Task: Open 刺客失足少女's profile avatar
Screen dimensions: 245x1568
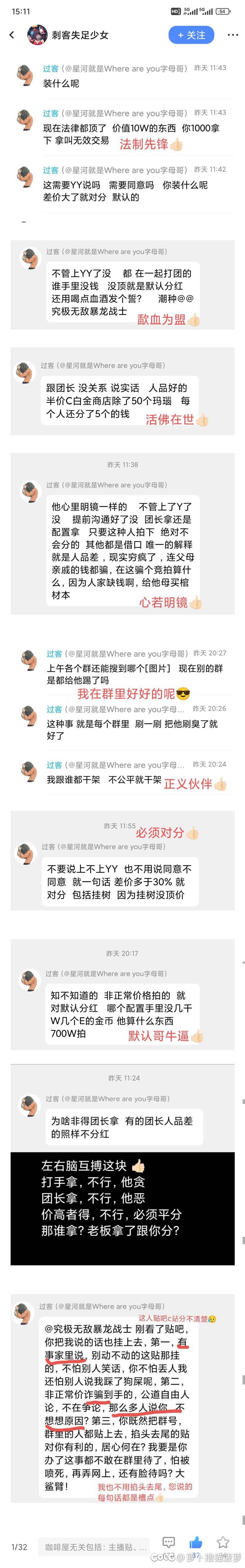Action: click(38, 35)
